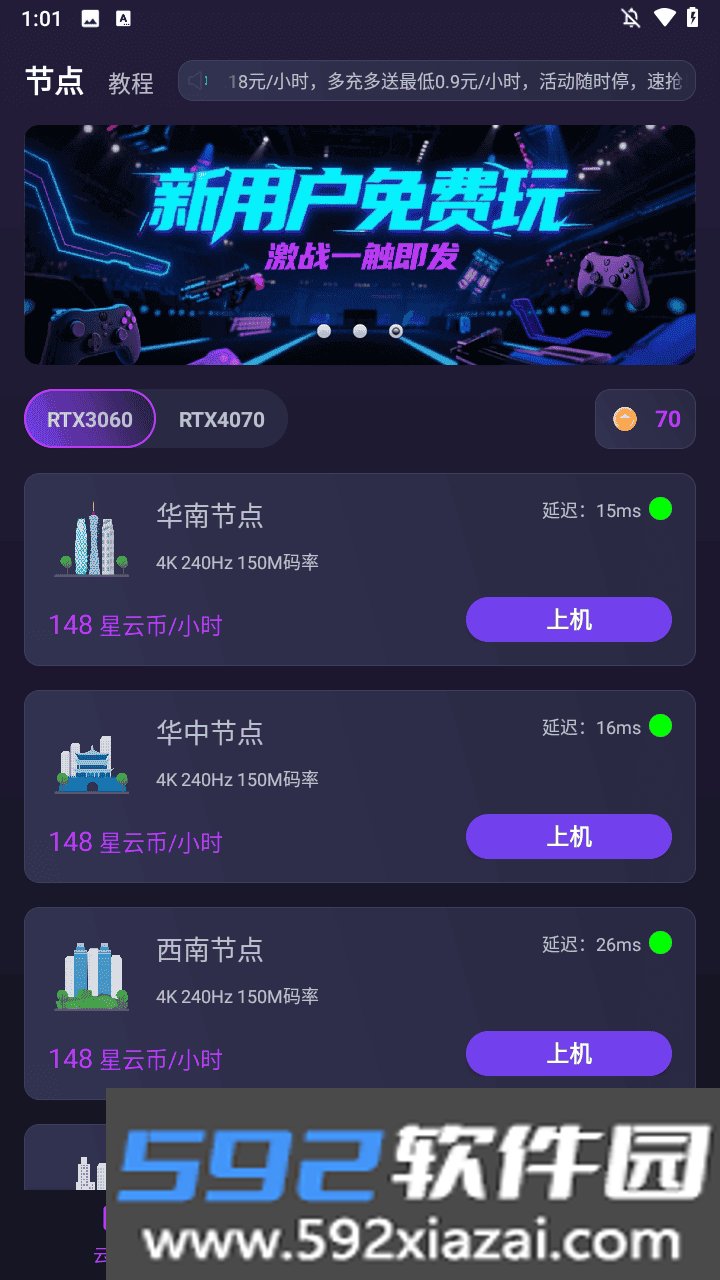The height and width of the screenshot is (1280, 720).
Task: Open the coin balance showing 70
Action: [x=645, y=419]
